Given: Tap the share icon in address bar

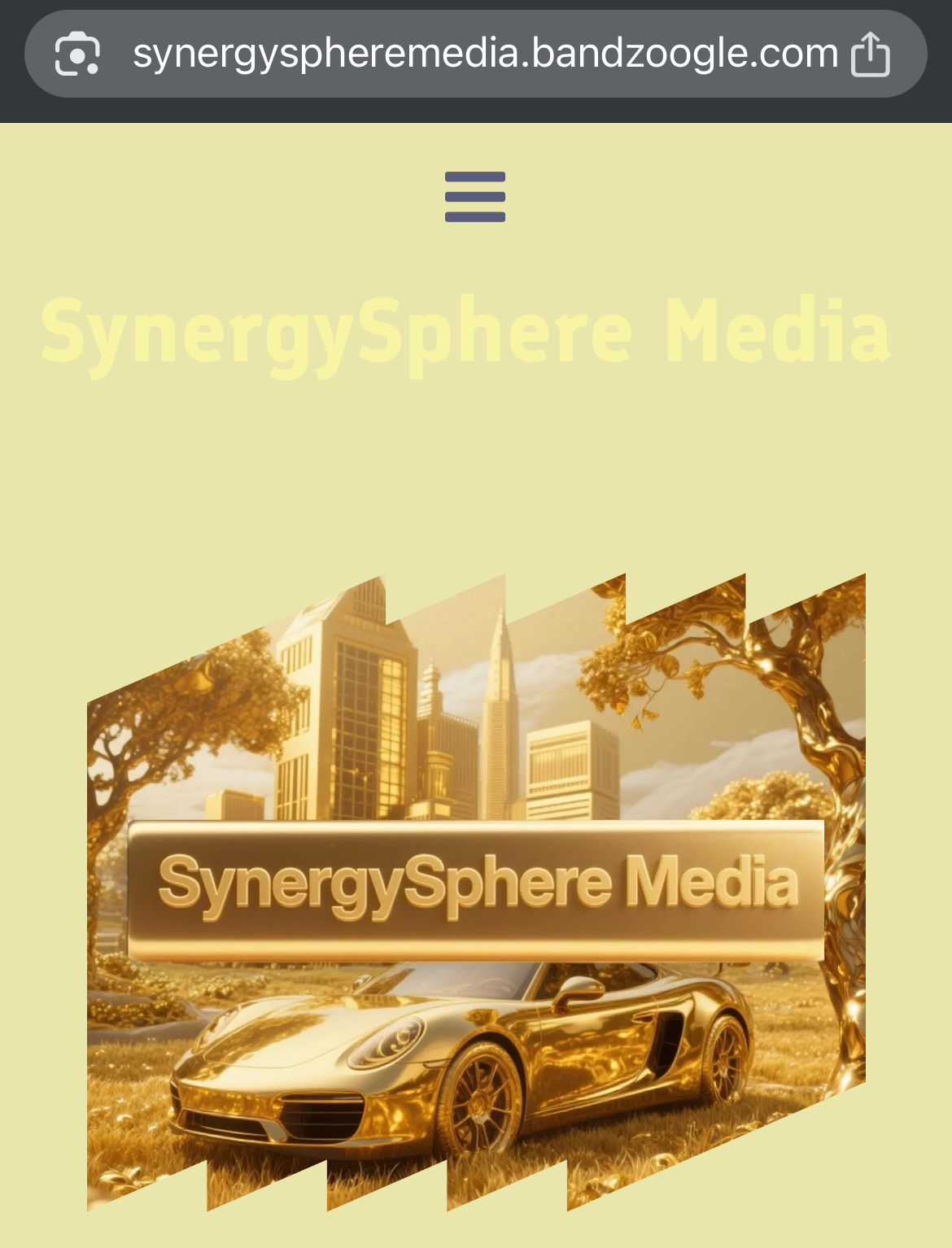Looking at the screenshot, I should click(870, 55).
